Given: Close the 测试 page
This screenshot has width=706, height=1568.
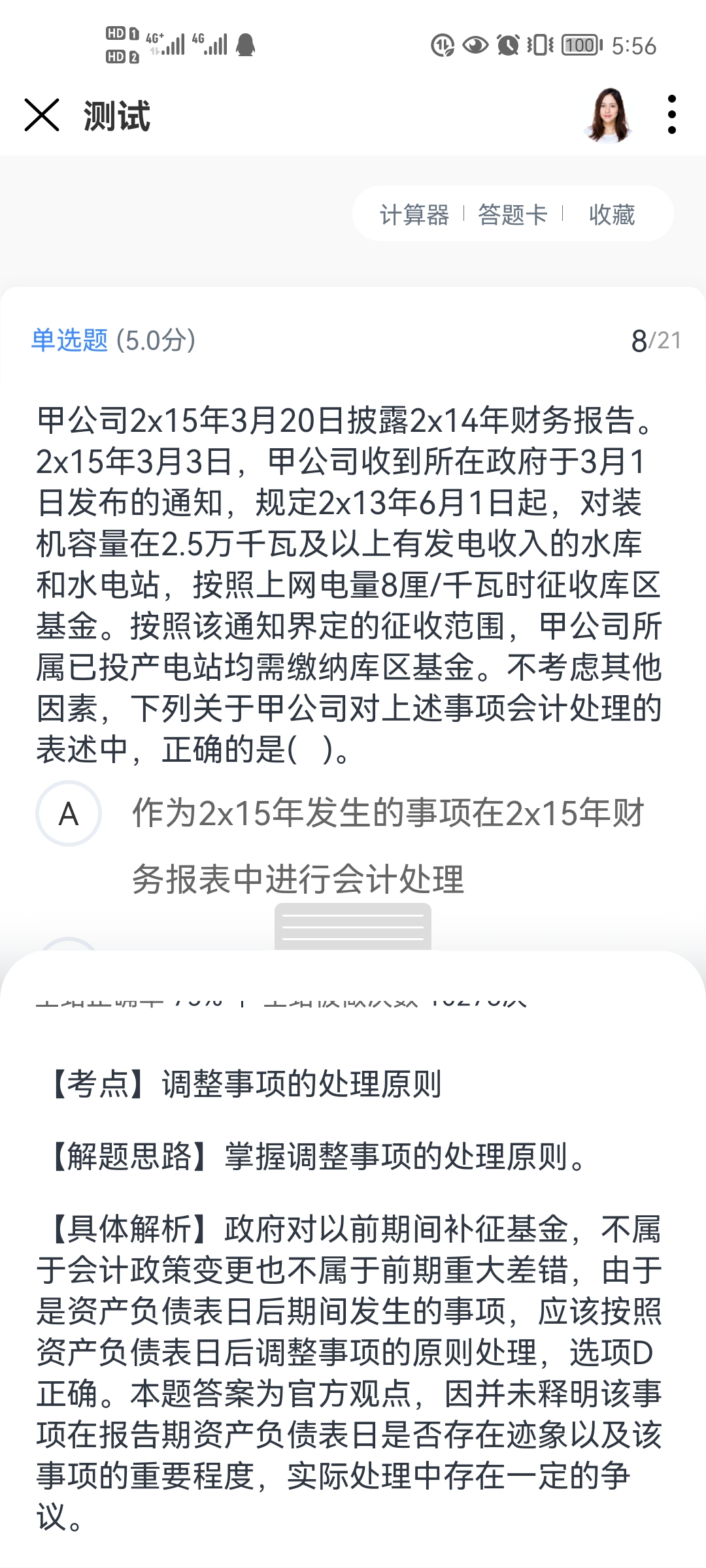Looking at the screenshot, I should 42,115.
